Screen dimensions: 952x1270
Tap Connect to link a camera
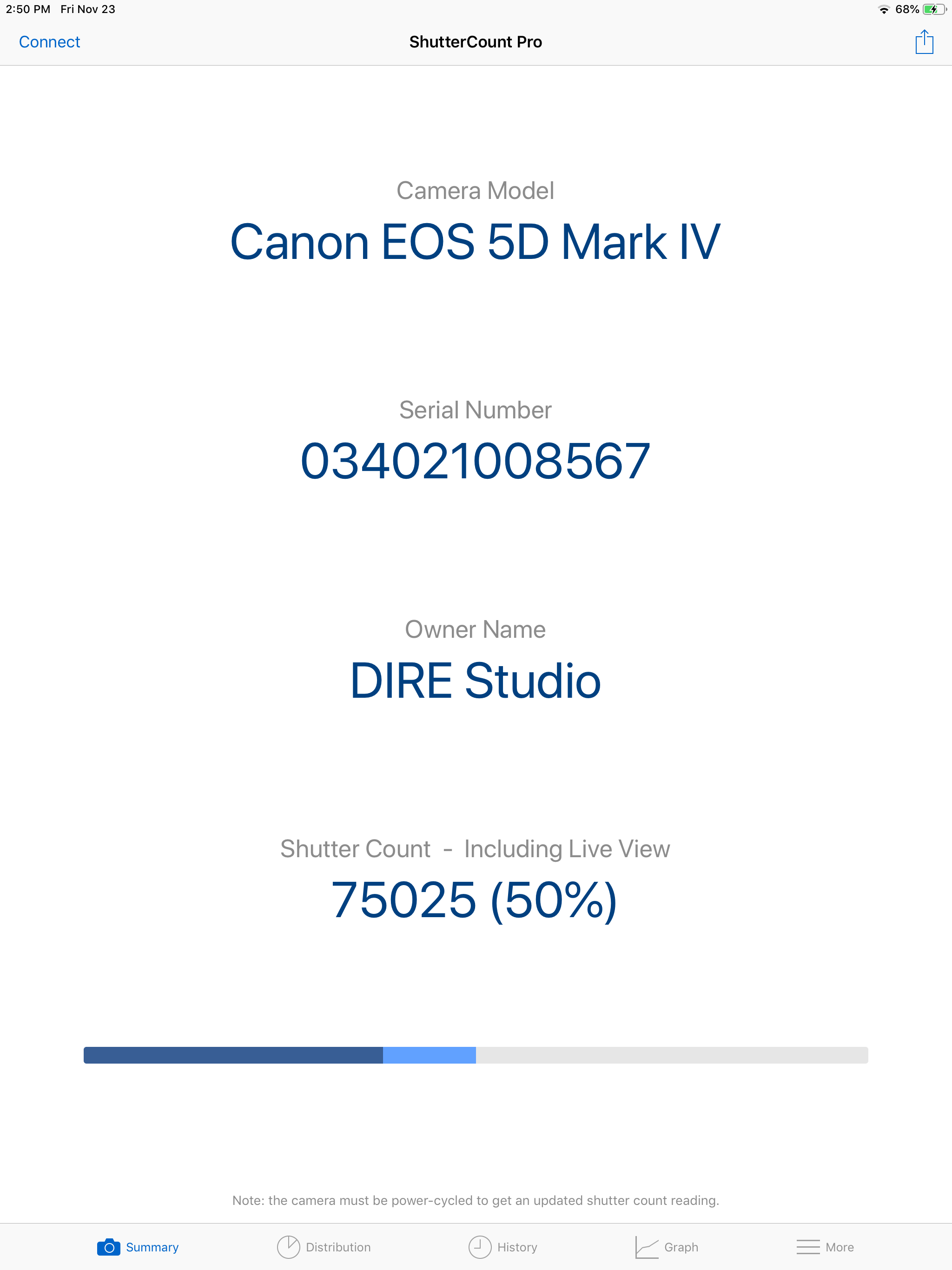click(x=49, y=41)
